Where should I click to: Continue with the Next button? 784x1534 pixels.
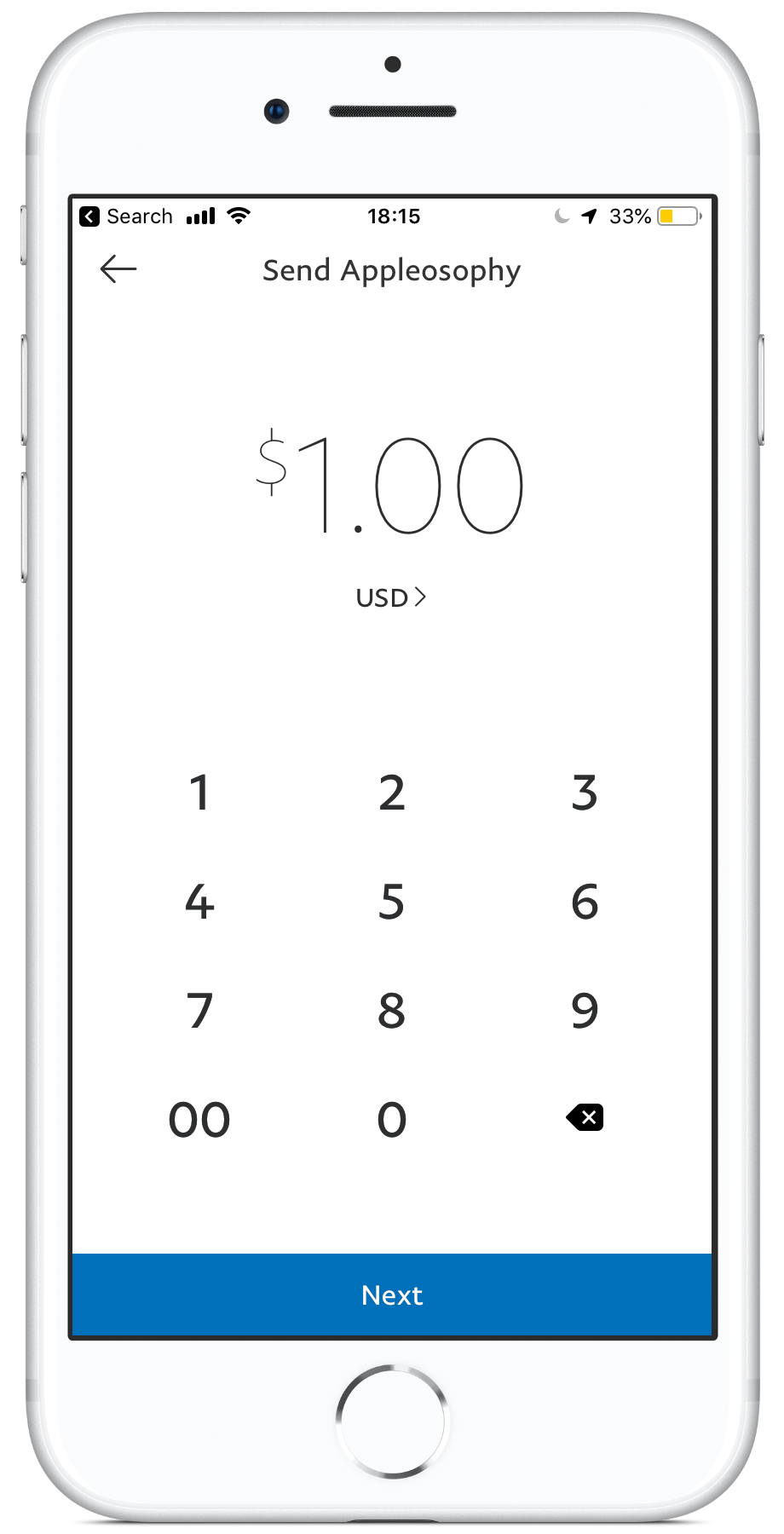pos(392,1295)
